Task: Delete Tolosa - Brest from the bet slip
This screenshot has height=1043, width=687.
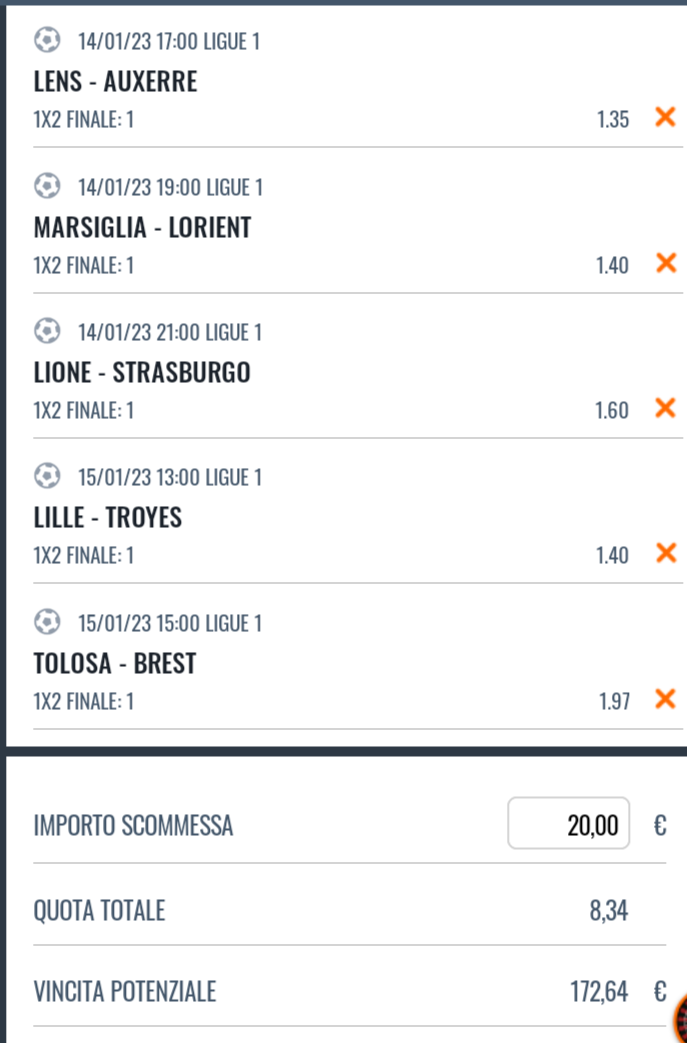Action: (x=665, y=699)
